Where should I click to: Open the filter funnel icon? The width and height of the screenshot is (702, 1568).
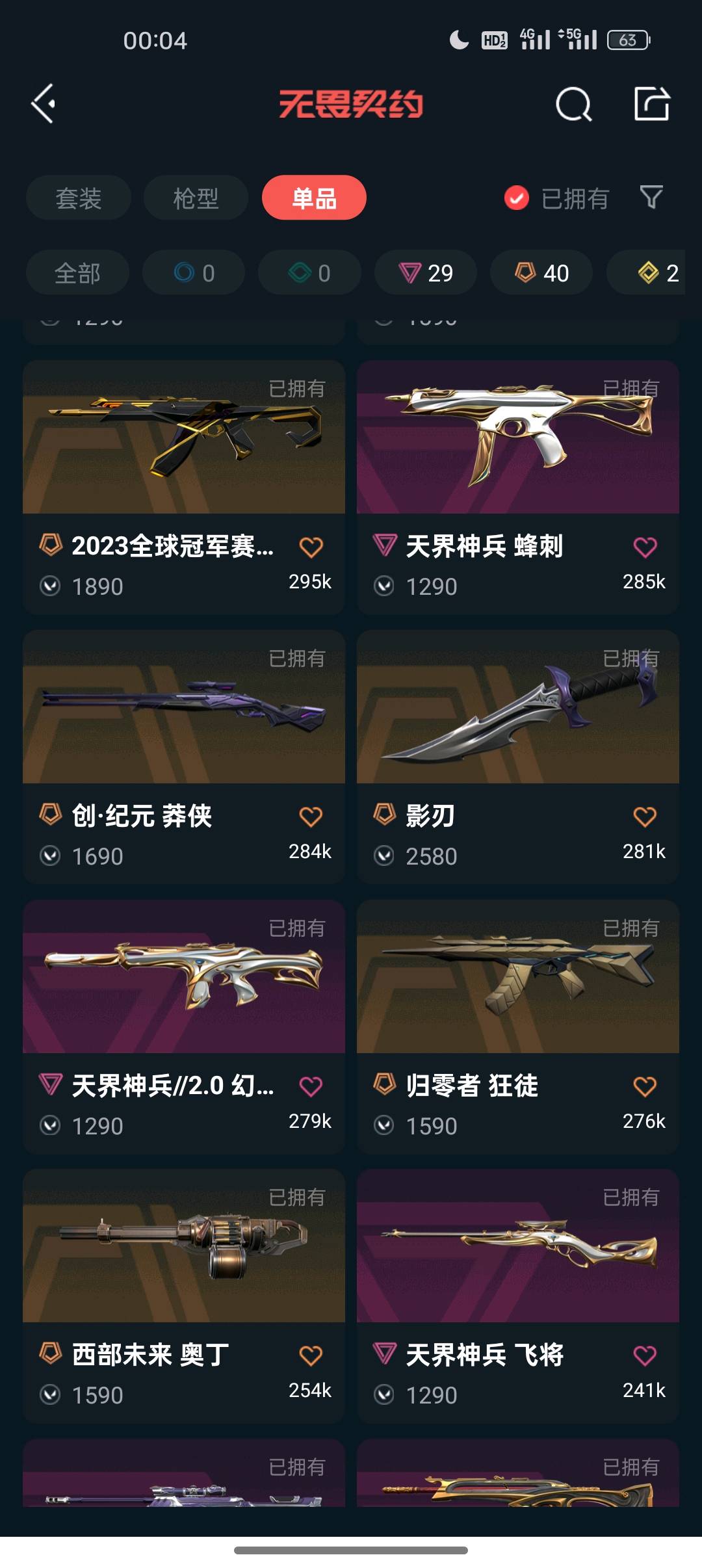[x=651, y=197]
